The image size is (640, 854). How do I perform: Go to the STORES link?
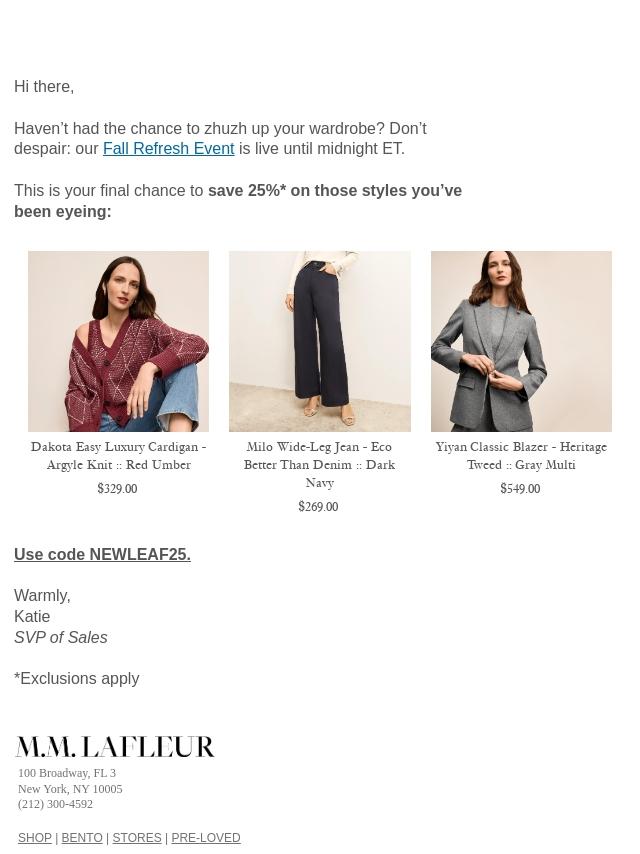coord(137,838)
